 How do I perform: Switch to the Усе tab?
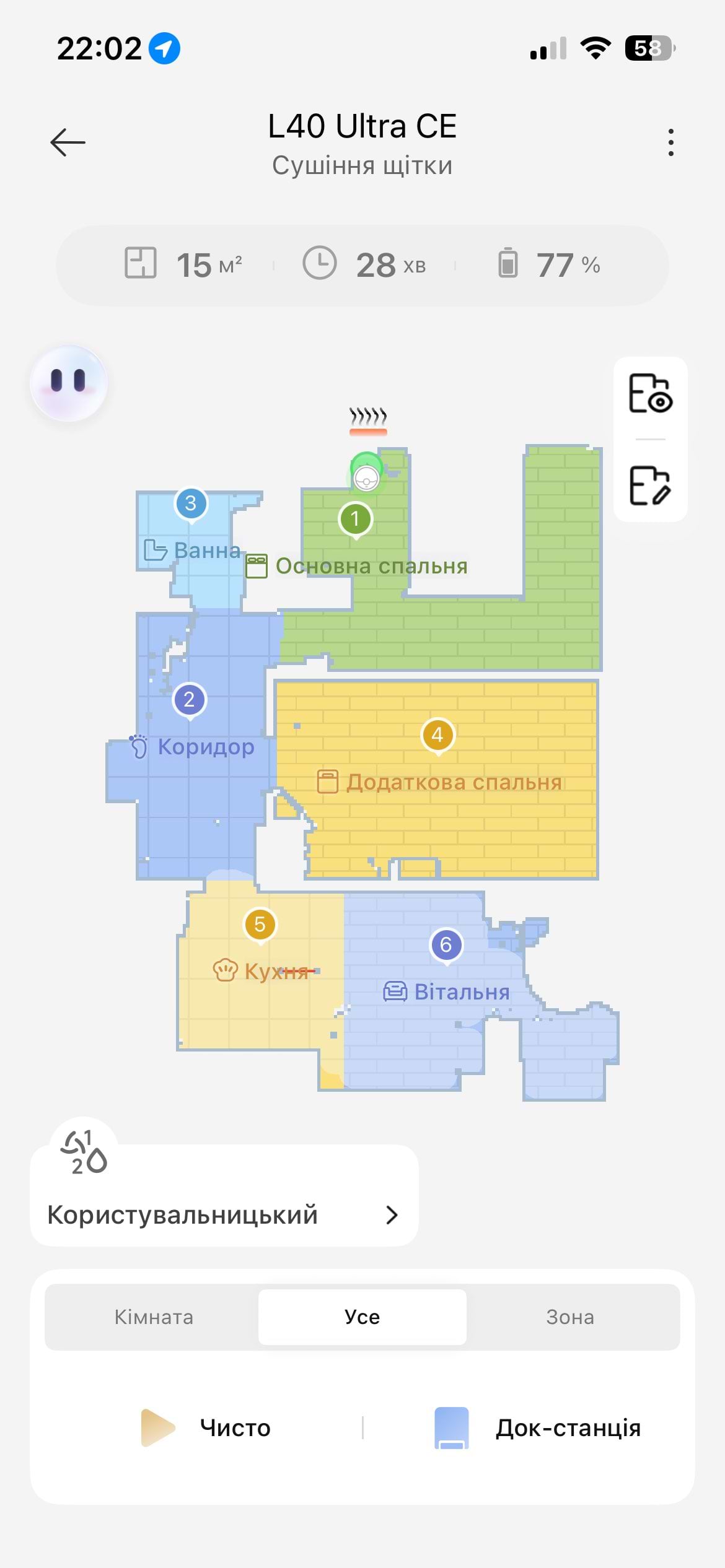click(362, 1317)
